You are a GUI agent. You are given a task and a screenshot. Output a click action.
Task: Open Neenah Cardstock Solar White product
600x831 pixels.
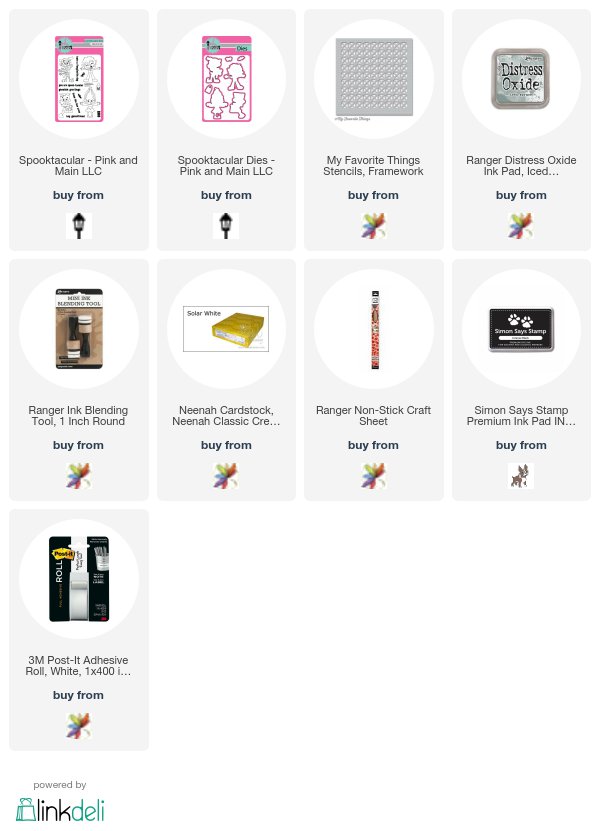click(x=226, y=330)
